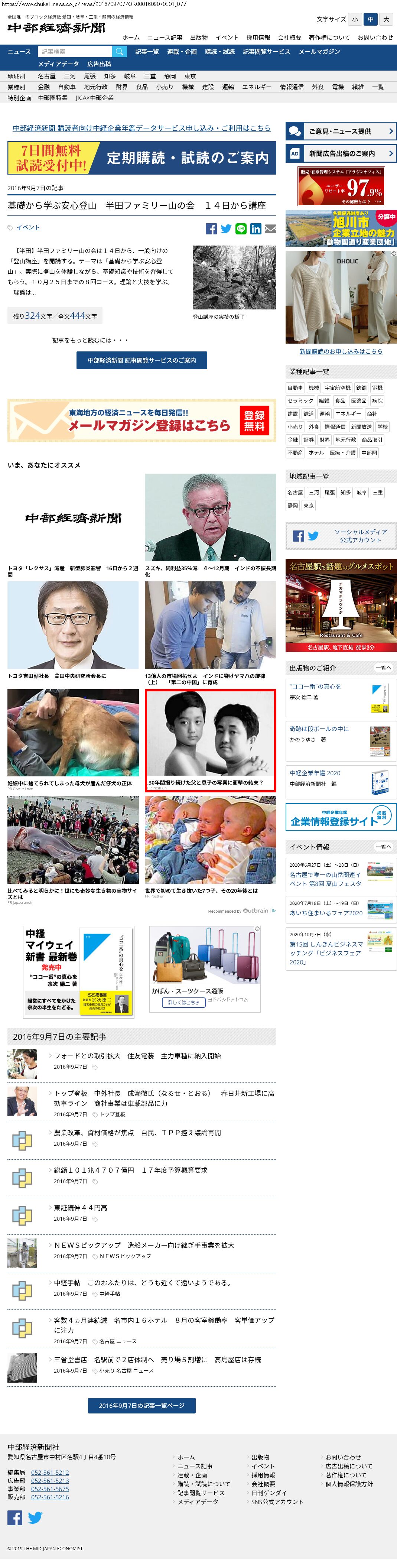Tap the 記事検索 search field
The image size is (397, 1568).
click(74, 52)
